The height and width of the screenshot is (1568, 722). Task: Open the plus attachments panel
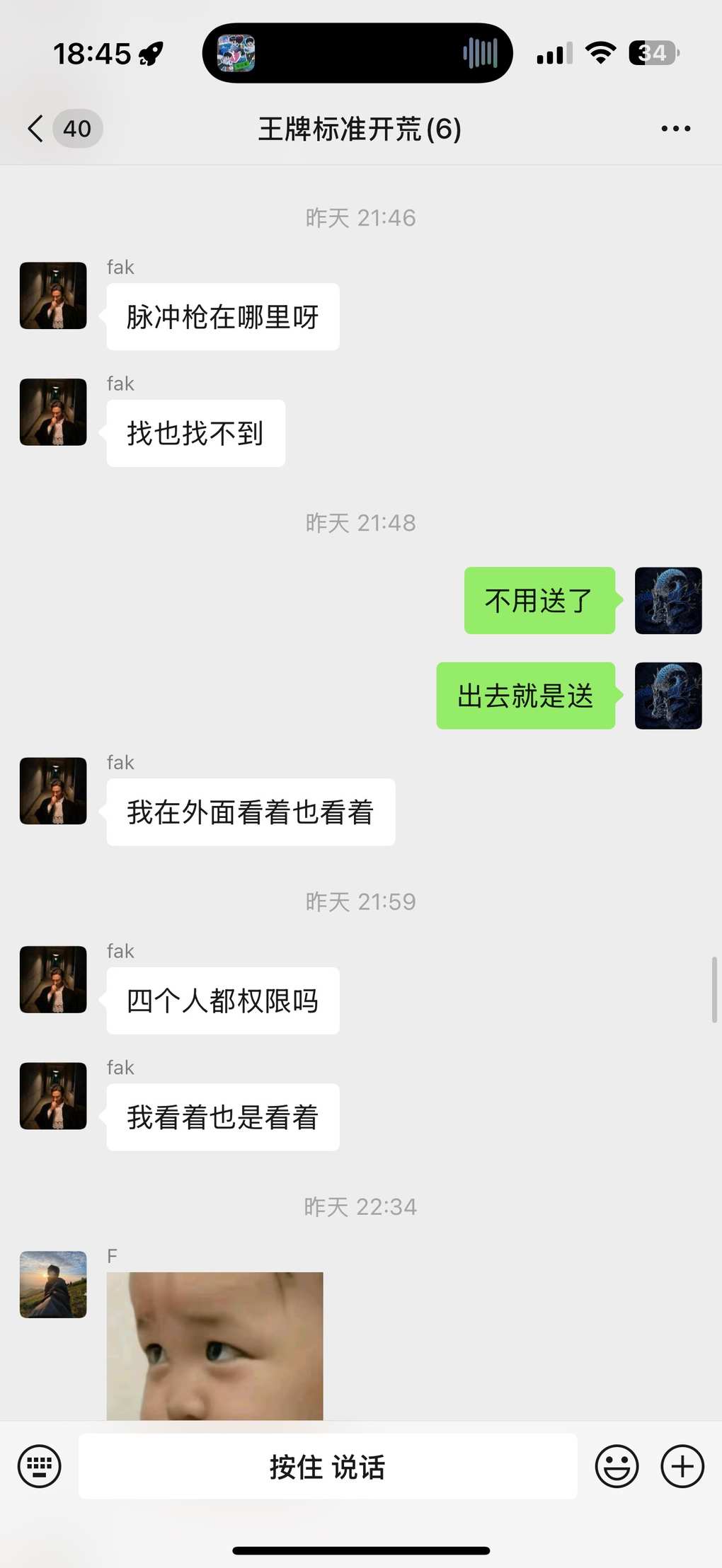click(x=682, y=1466)
